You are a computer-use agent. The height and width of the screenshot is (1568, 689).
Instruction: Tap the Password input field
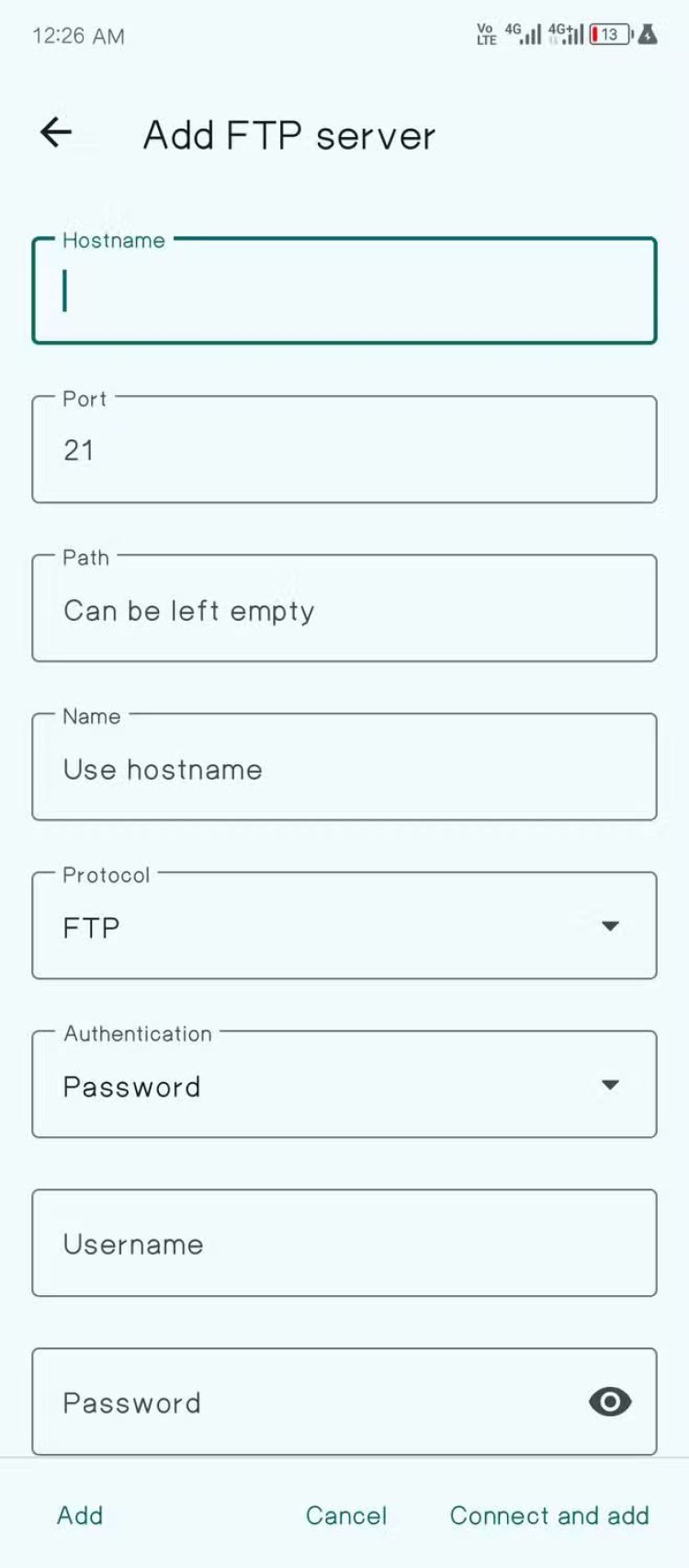(303, 1402)
